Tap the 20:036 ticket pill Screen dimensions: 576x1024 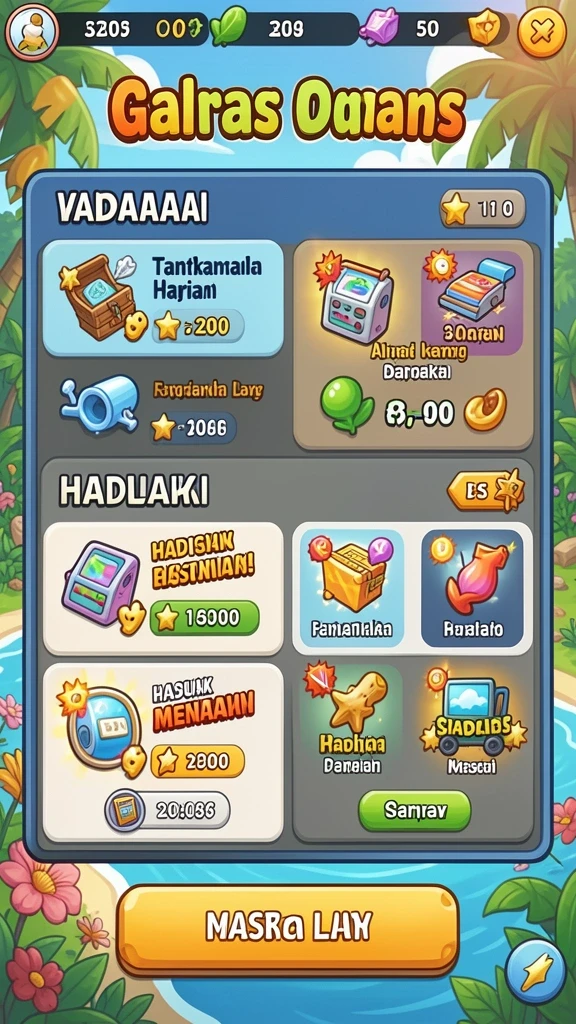[x=168, y=810]
